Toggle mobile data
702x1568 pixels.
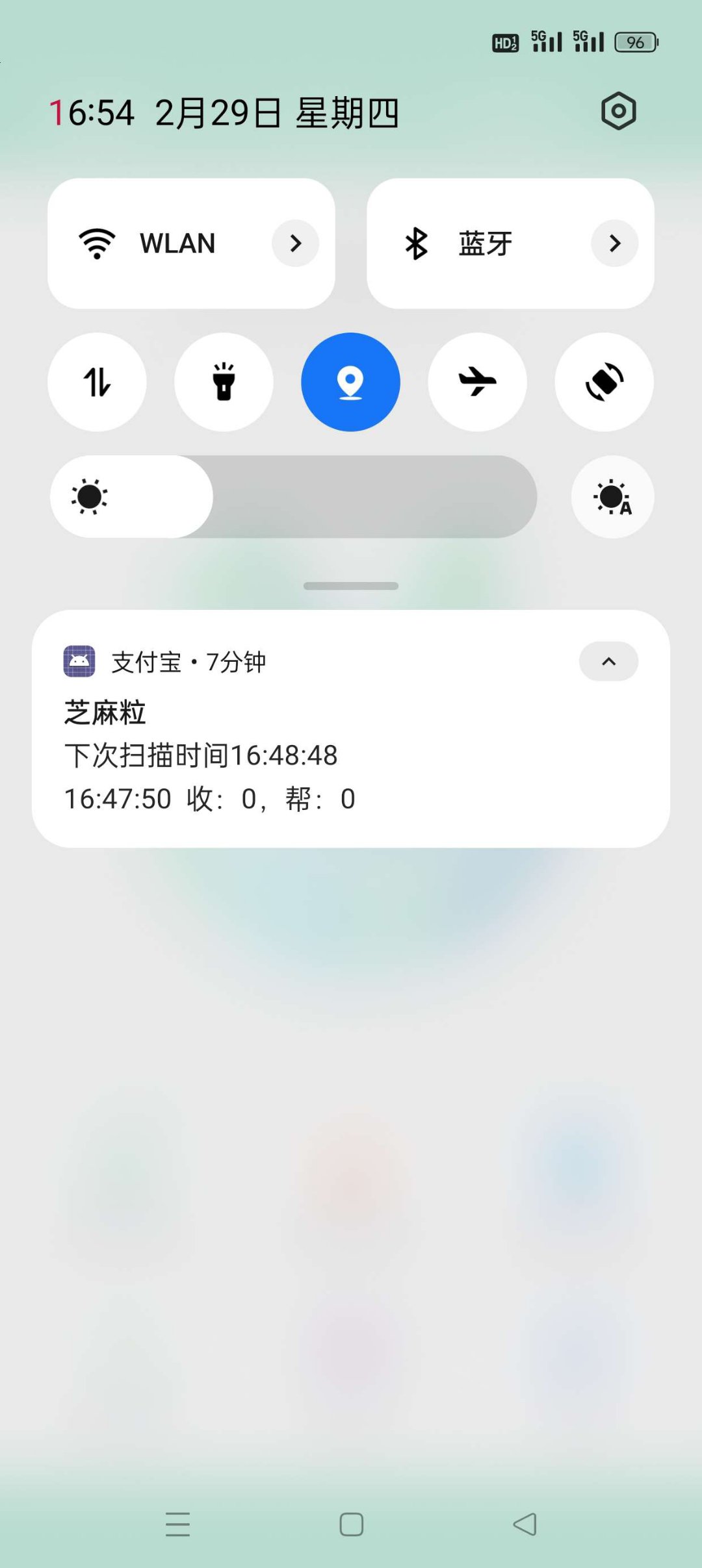[x=97, y=383]
